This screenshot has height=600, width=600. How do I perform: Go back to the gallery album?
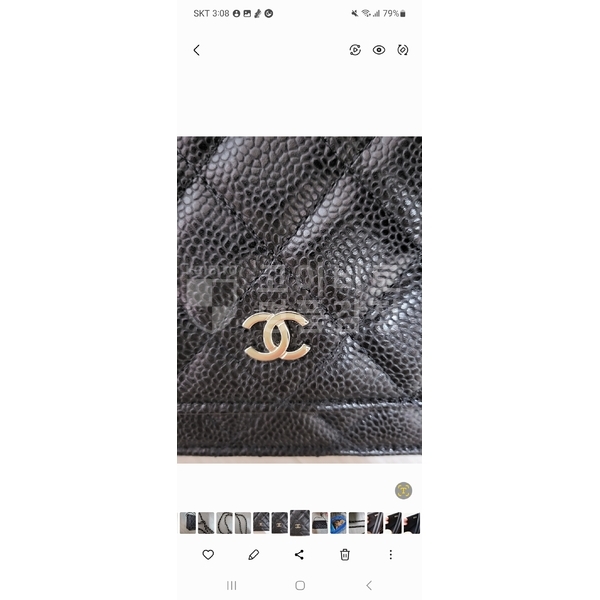pos(196,50)
